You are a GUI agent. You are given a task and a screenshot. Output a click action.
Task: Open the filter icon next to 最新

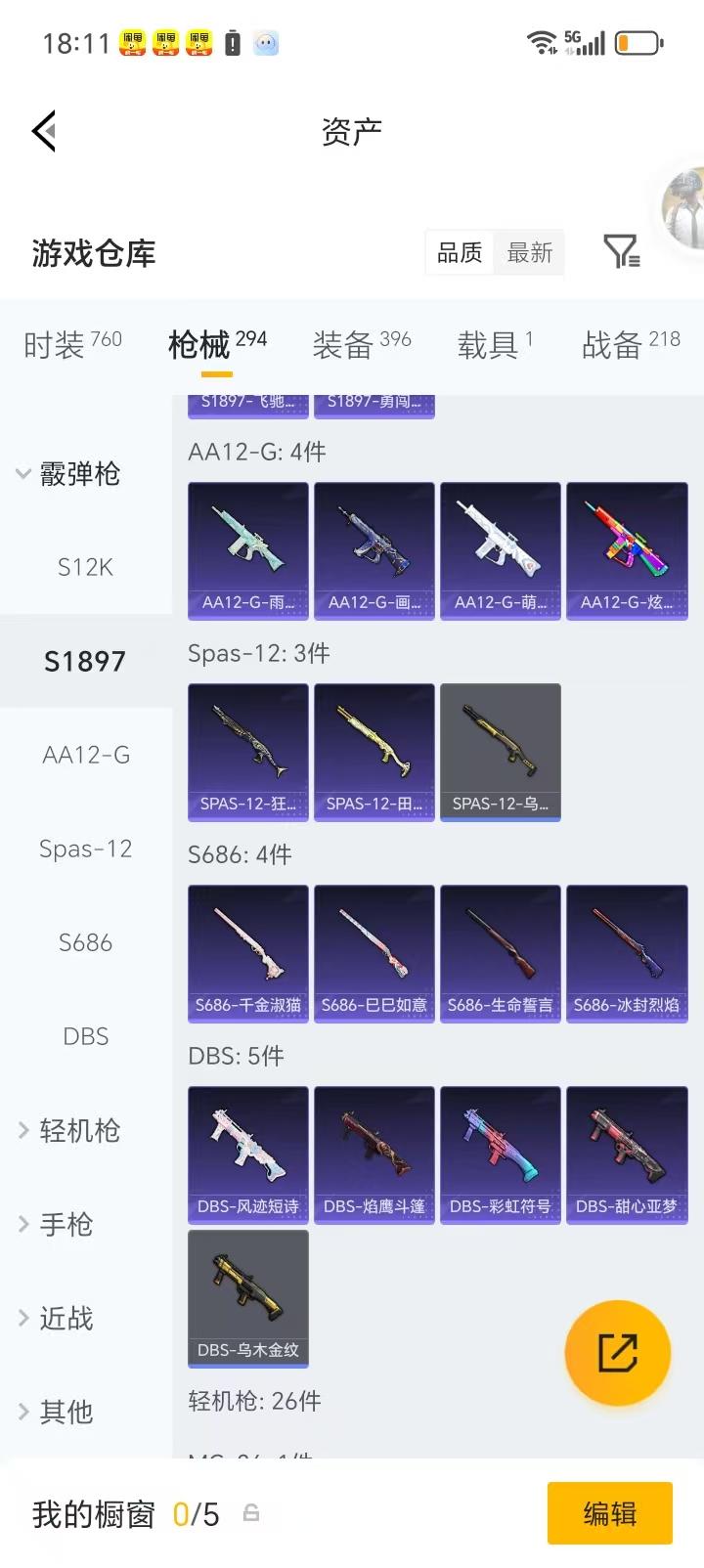[x=621, y=252]
